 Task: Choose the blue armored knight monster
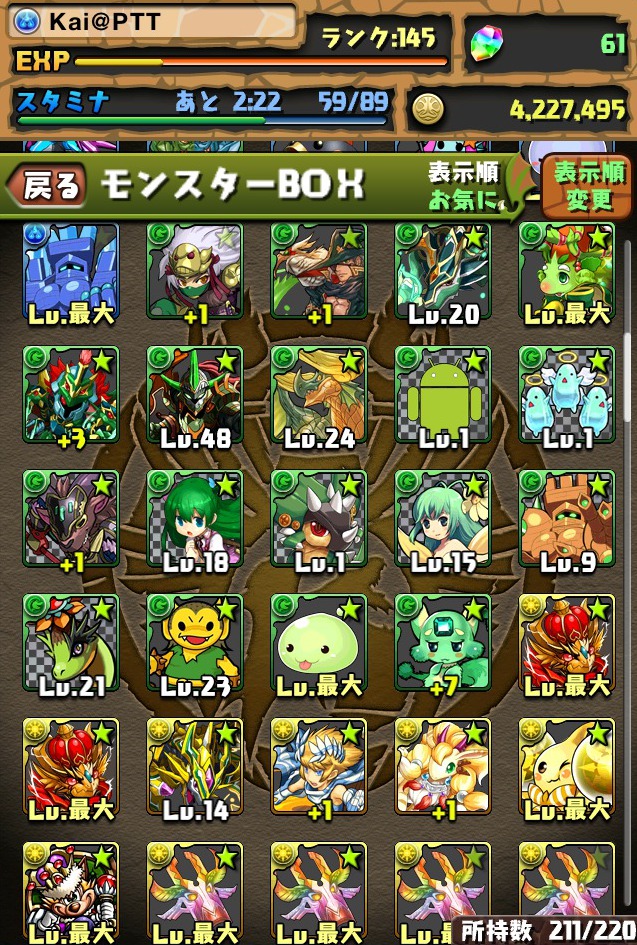(x=70, y=270)
